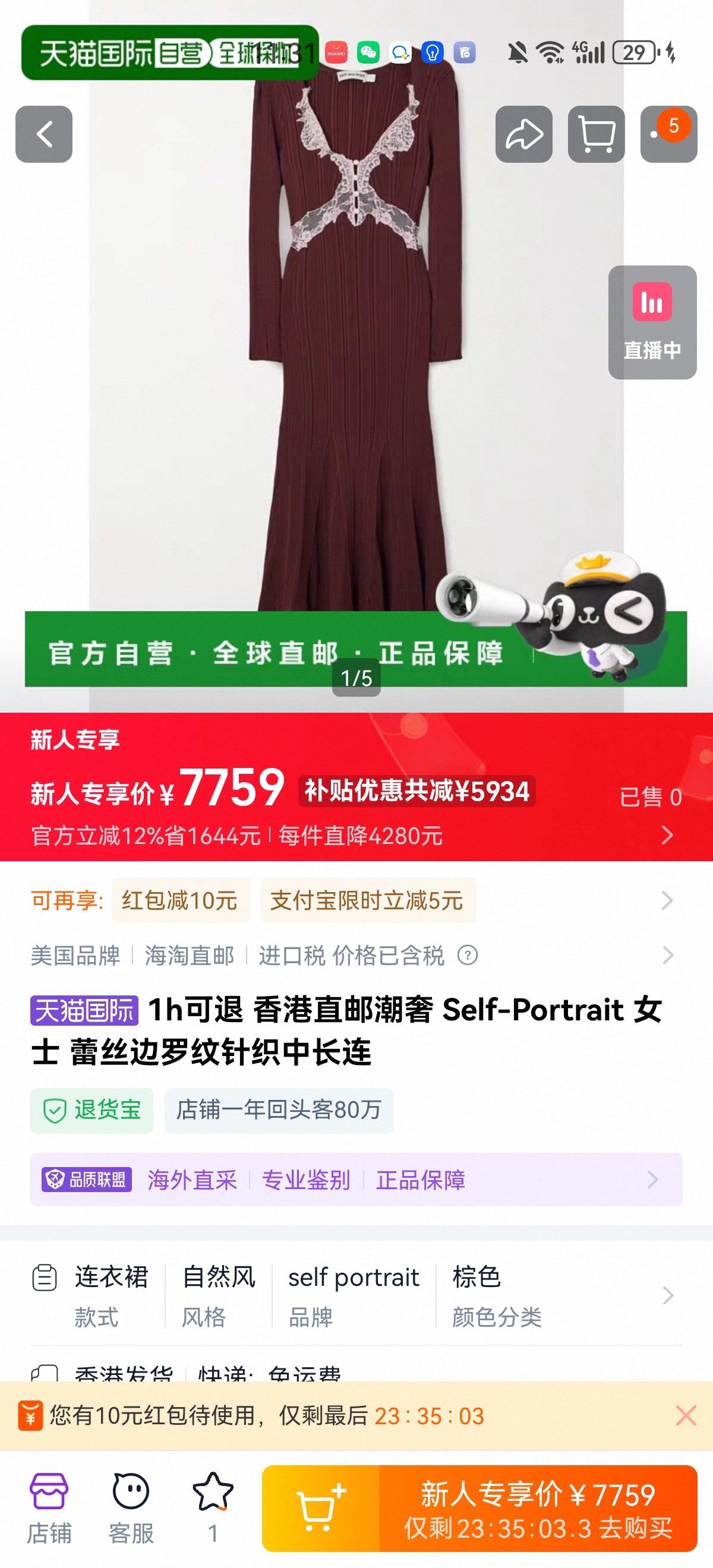Expand the 可再享 coupon offers row

pyautogui.click(x=667, y=900)
